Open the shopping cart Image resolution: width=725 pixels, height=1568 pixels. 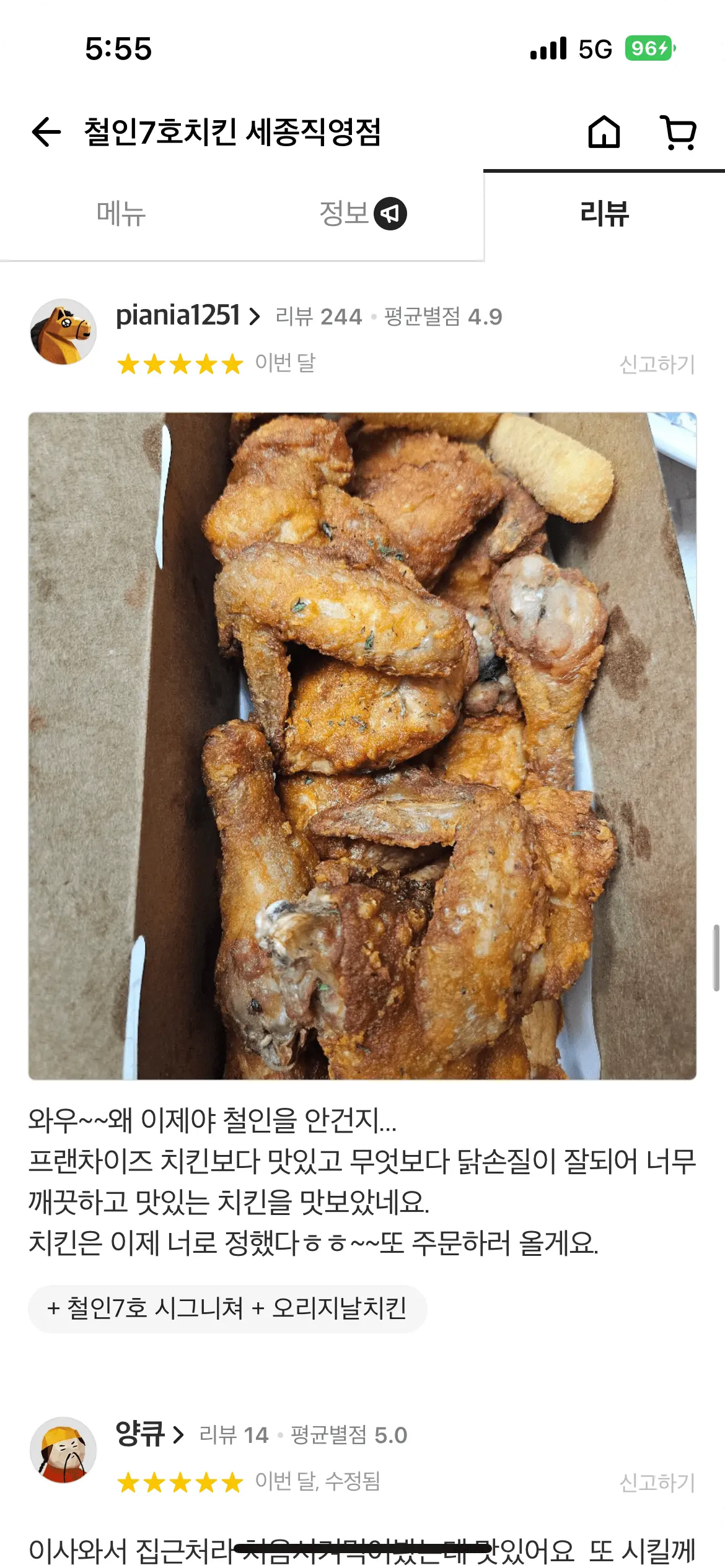(x=679, y=132)
